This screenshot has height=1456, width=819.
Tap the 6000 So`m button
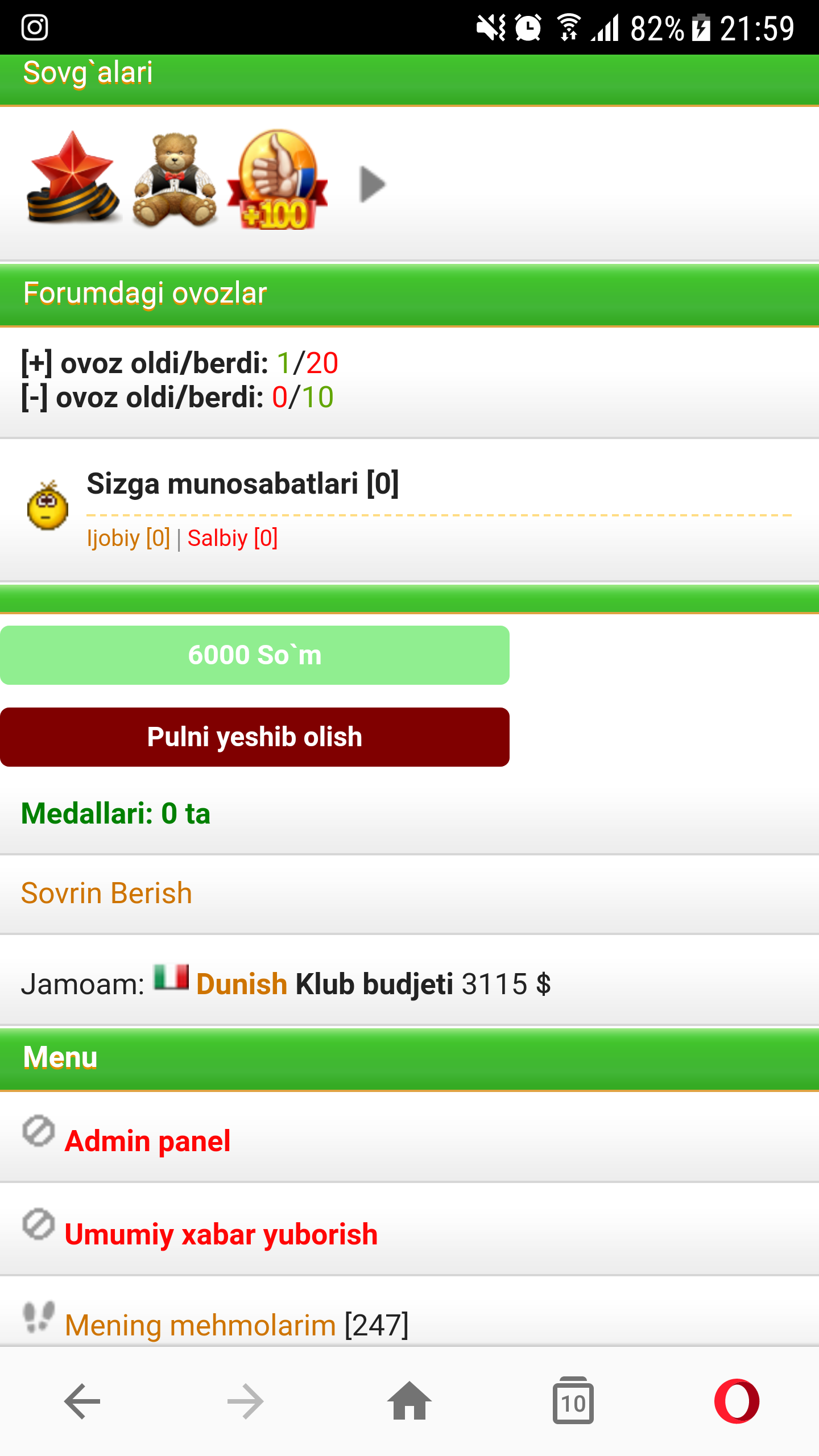pyautogui.click(x=254, y=655)
